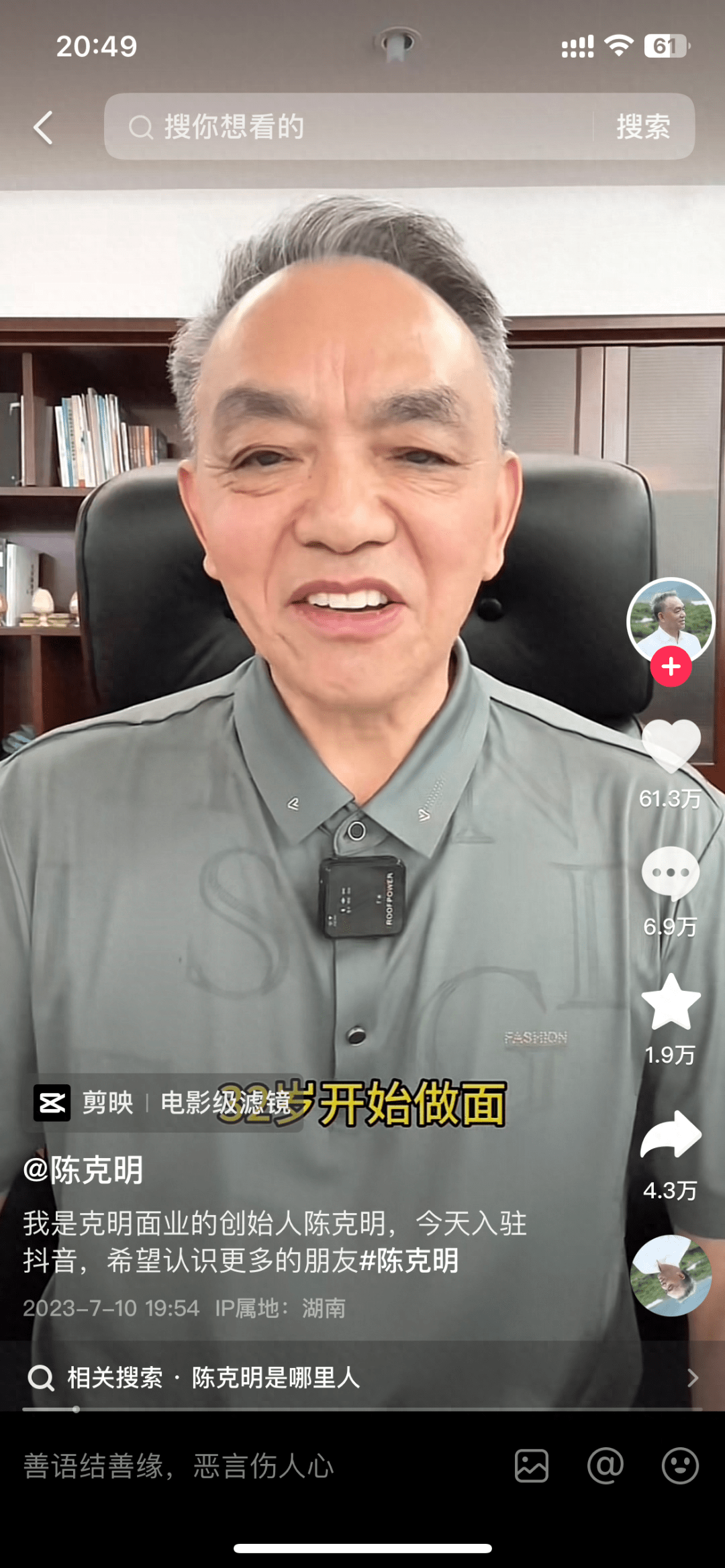This screenshot has height=1568, width=725.
Task: Attach an image to the comment
Action: 532,1466
